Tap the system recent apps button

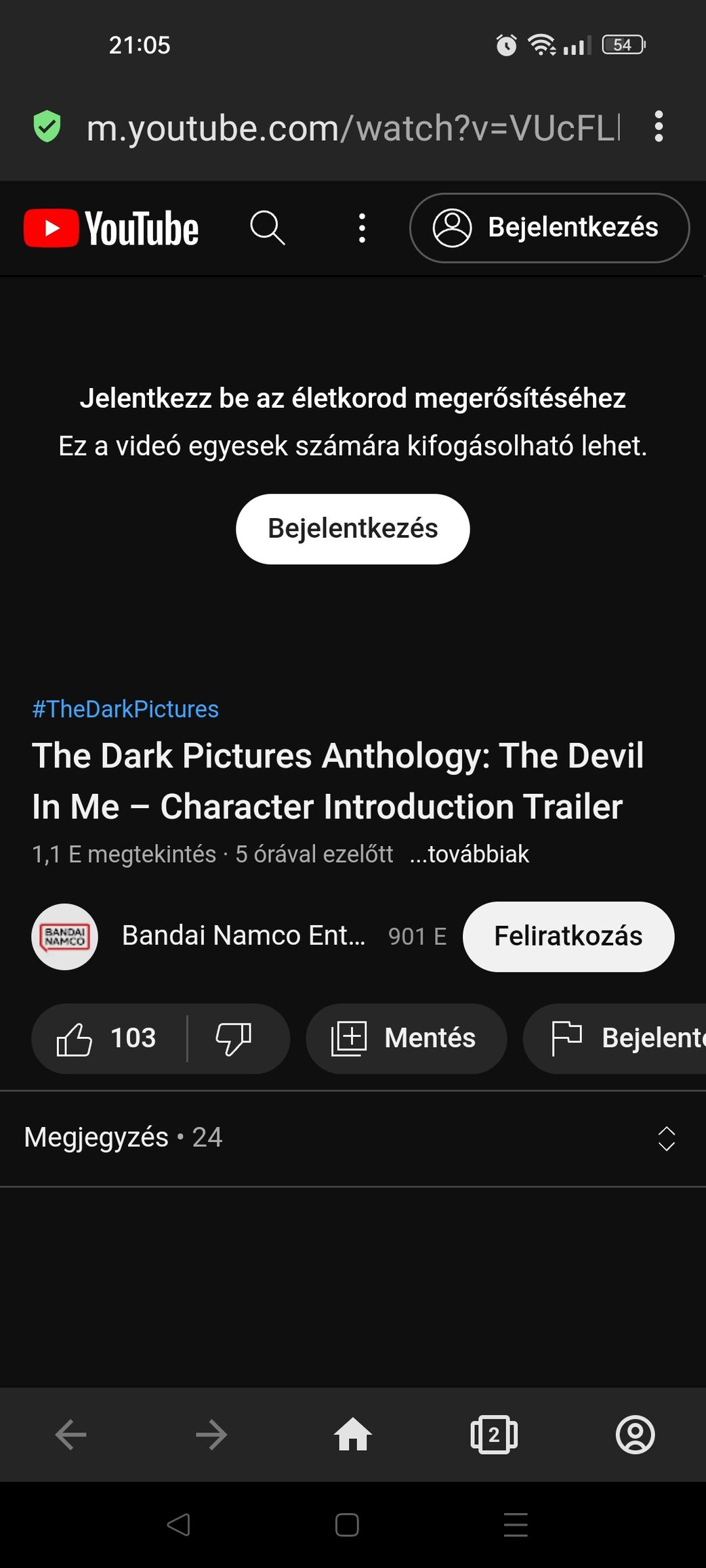click(516, 1525)
